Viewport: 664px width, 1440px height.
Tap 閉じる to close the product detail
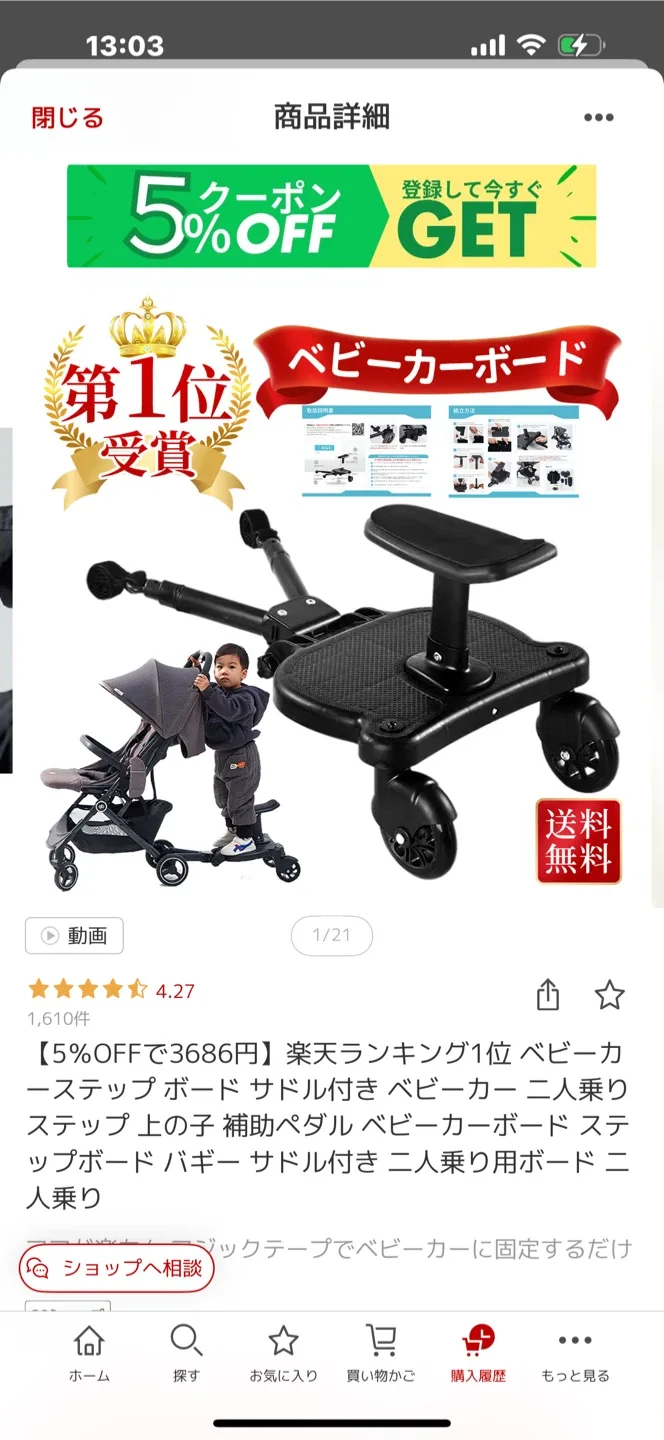67,118
